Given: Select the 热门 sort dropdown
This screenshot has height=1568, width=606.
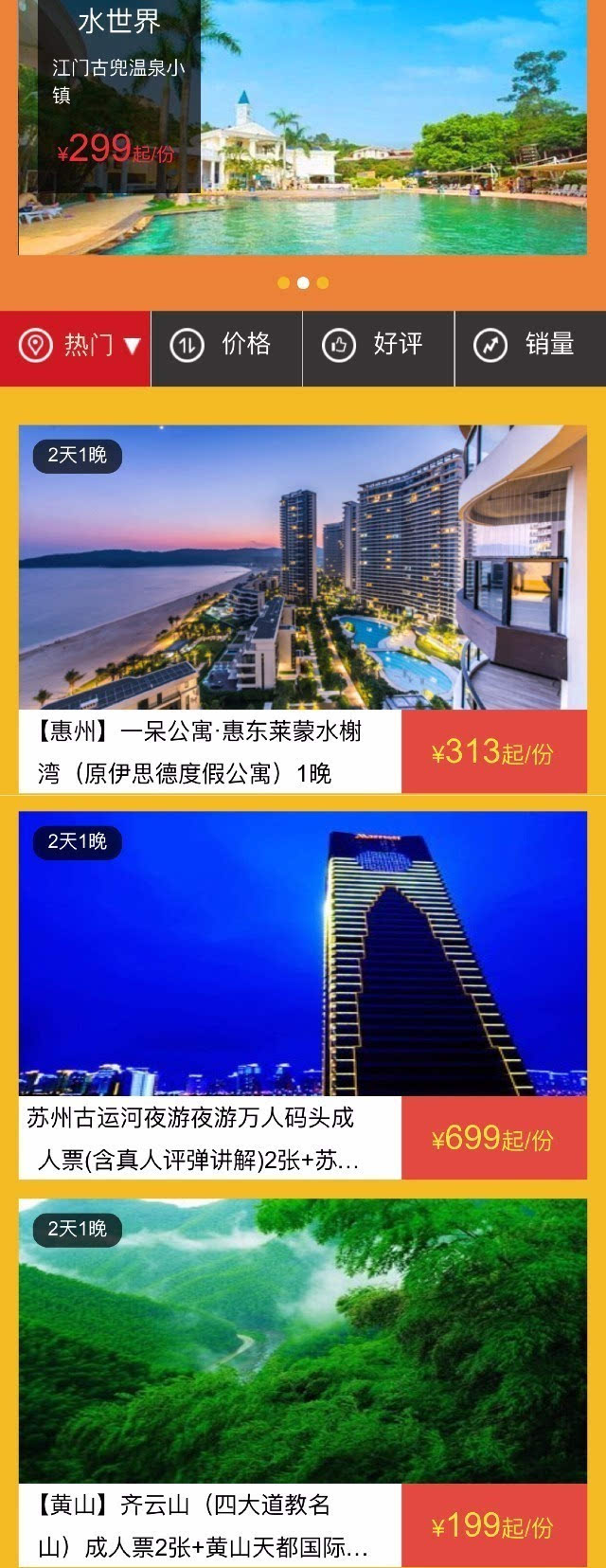Looking at the screenshot, I should pyautogui.click(x=76, y=345).
